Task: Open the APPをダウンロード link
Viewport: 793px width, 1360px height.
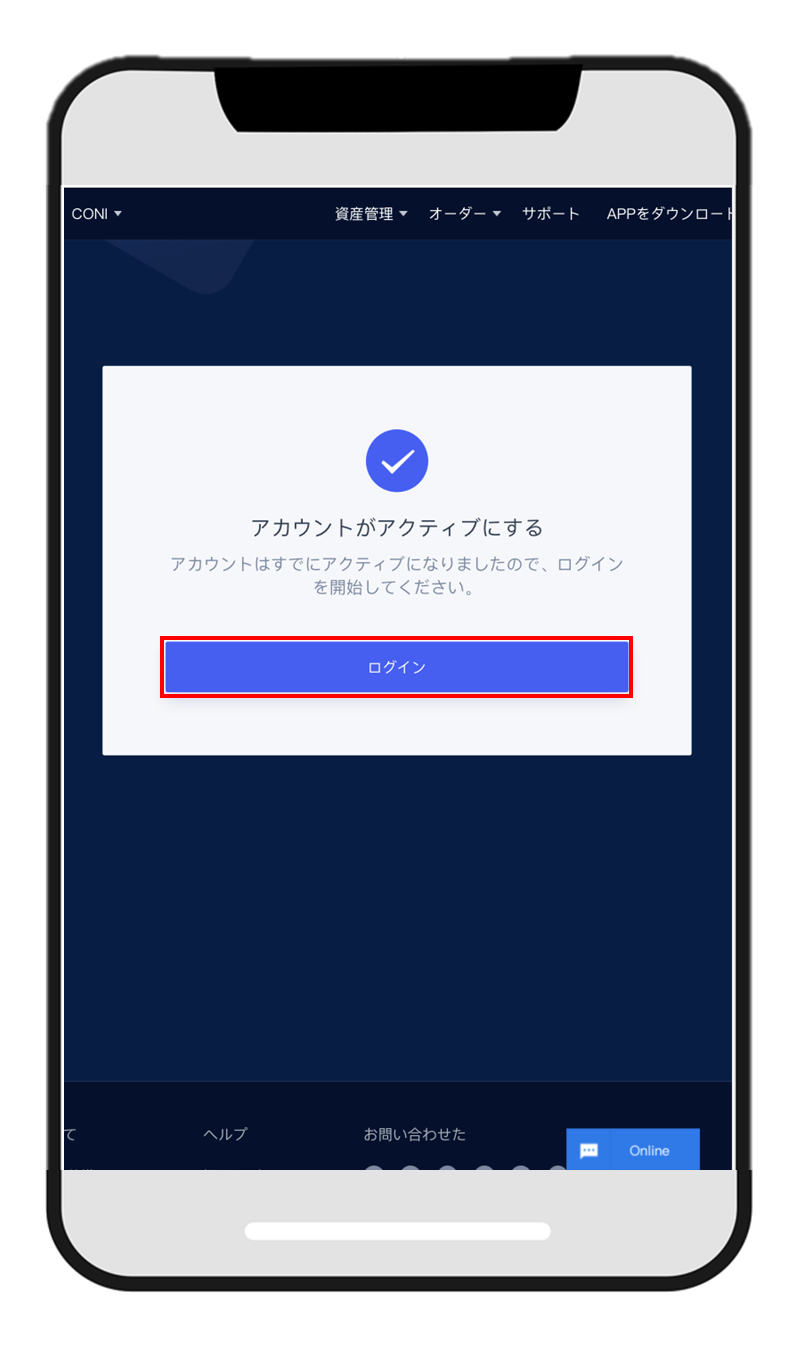Action: tap(669, 214)
